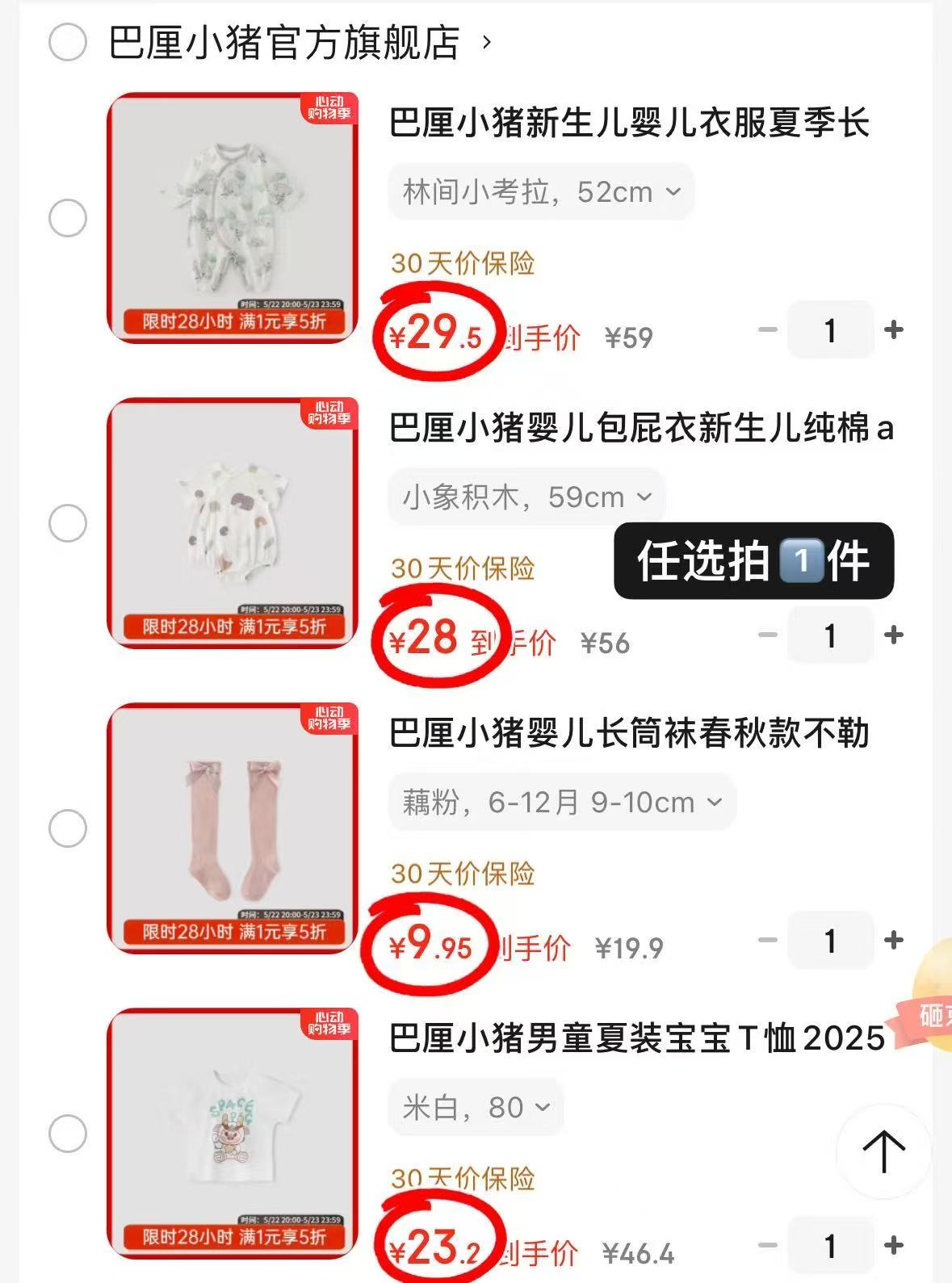The height and width of the screenshot is (1283, 952).
Task: Increase quantity of the ¥29.5 baby outfit
Action: [x=894, y=329]
